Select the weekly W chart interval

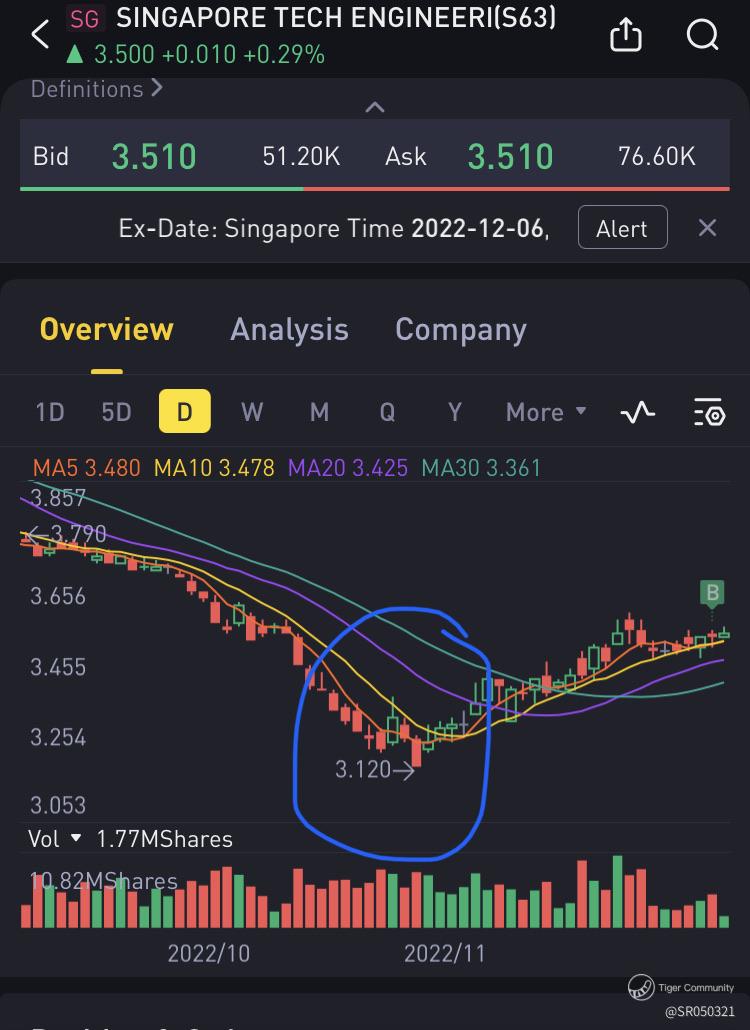coord(252,412)
